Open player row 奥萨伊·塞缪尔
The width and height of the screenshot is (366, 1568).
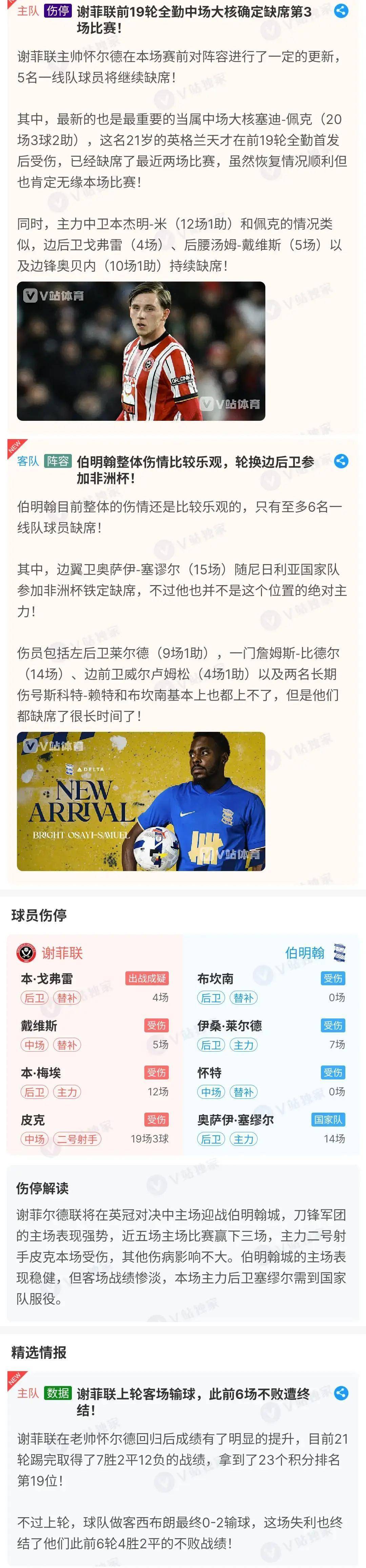click(271, 1129)
